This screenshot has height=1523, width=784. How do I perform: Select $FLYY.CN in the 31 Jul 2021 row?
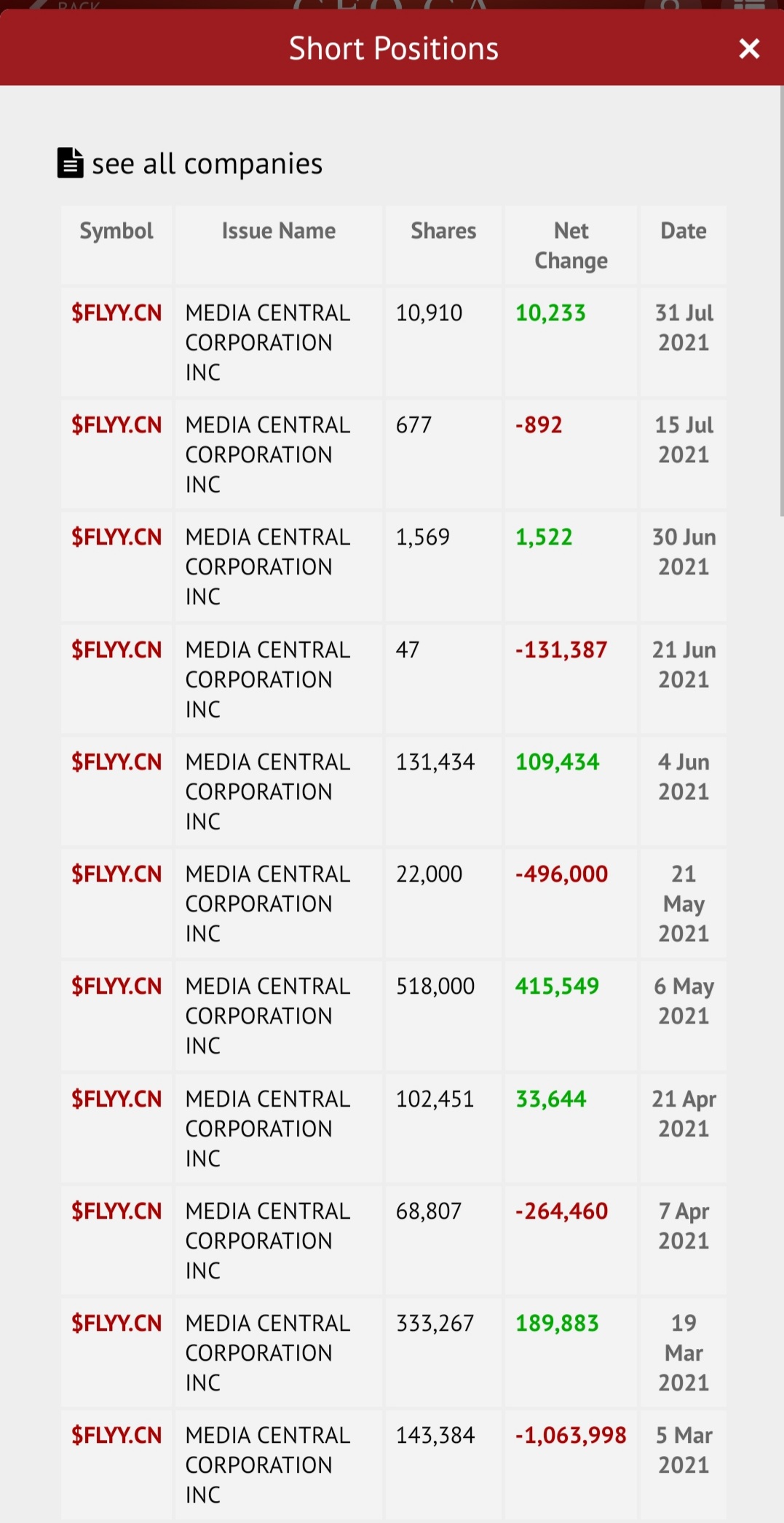point(116,313)
